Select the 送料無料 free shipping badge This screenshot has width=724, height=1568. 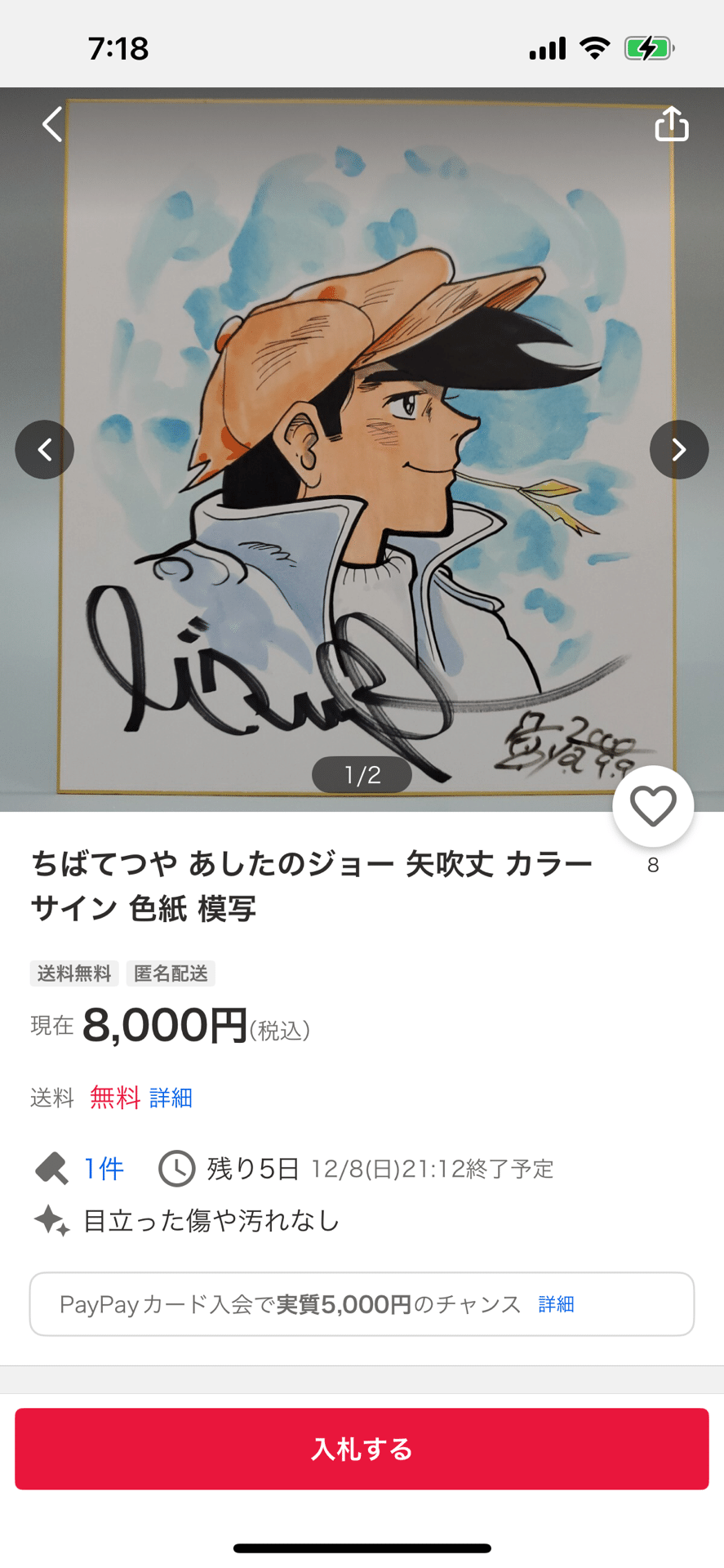[x=73, y=973]
